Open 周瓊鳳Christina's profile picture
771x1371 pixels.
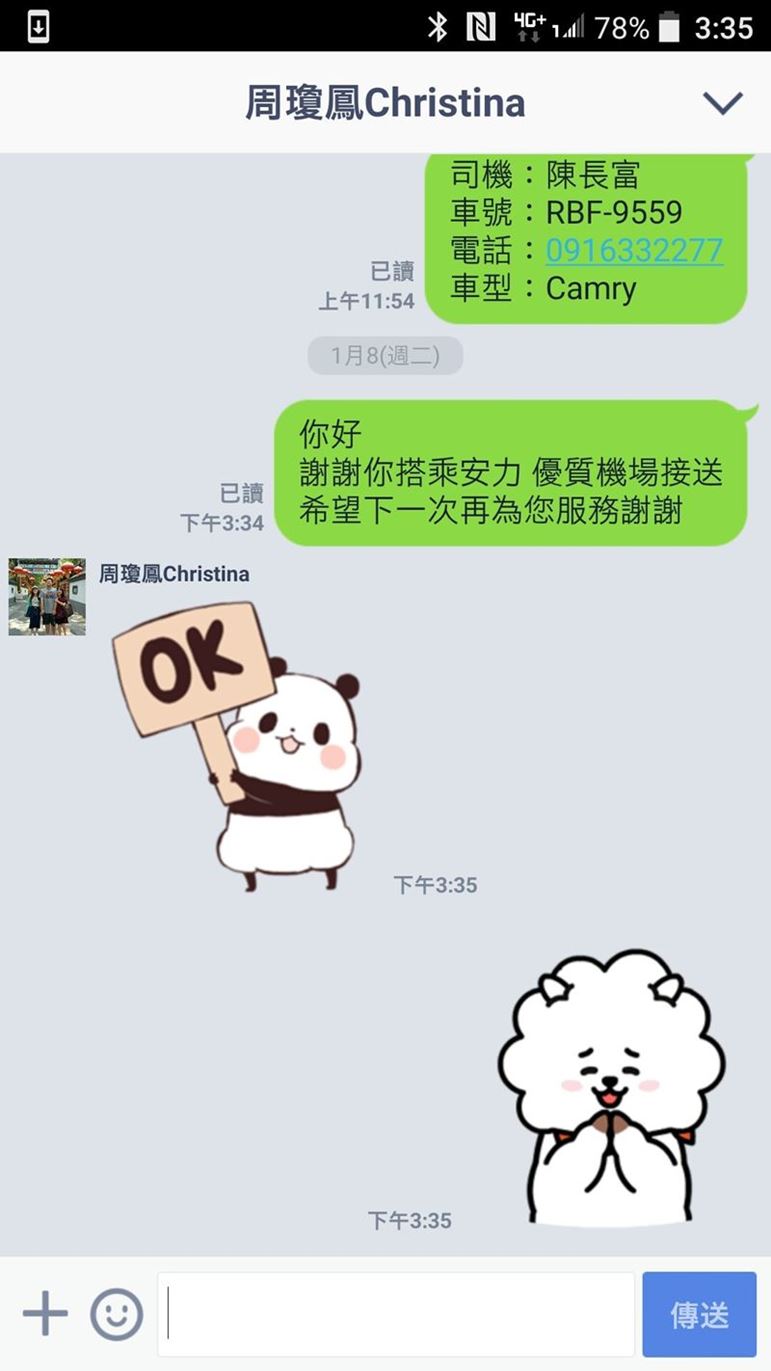point(47,596)
